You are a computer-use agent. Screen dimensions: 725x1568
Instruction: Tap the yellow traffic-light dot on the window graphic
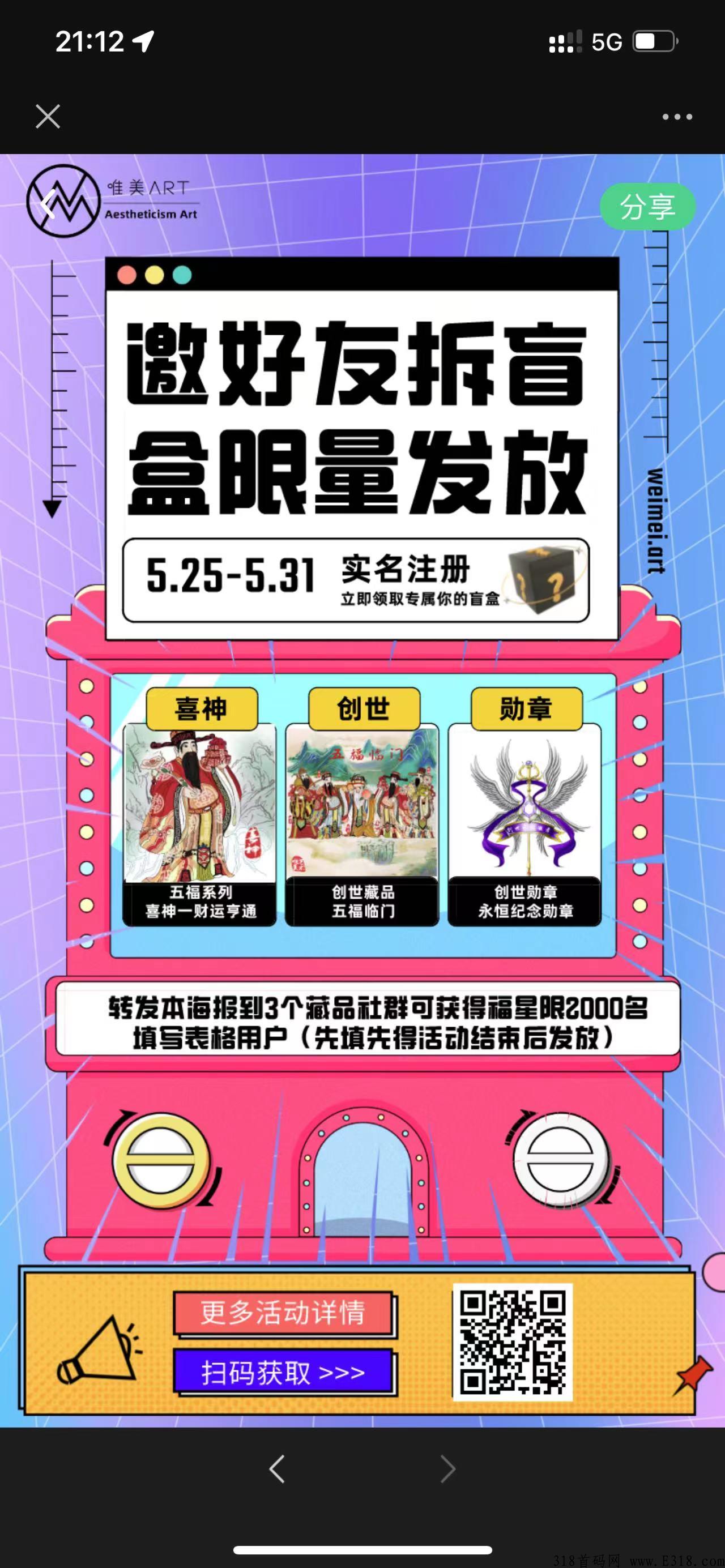(155, 275)
